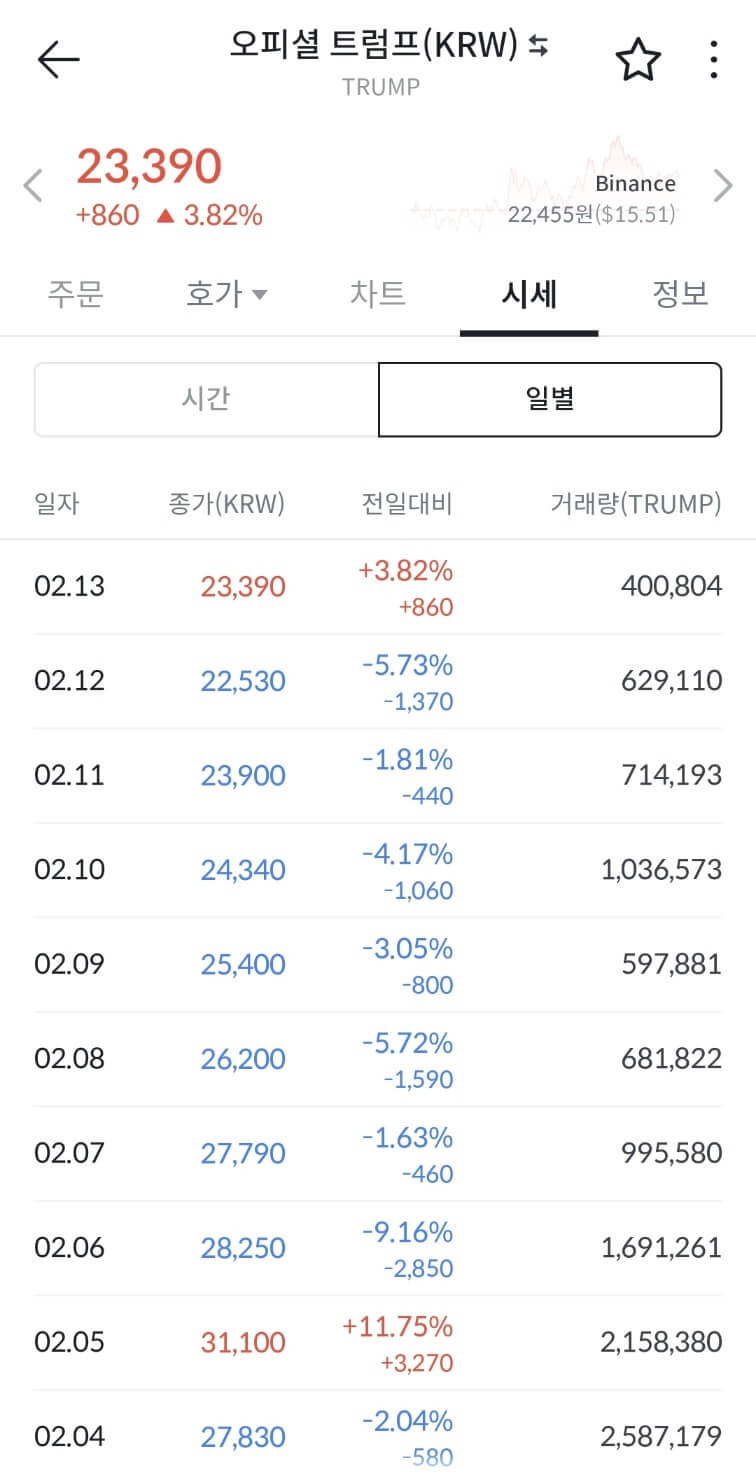Click the right chevron near the Binance chart
This screenshot has width=756, height=1476.
(x=725, y=186)
